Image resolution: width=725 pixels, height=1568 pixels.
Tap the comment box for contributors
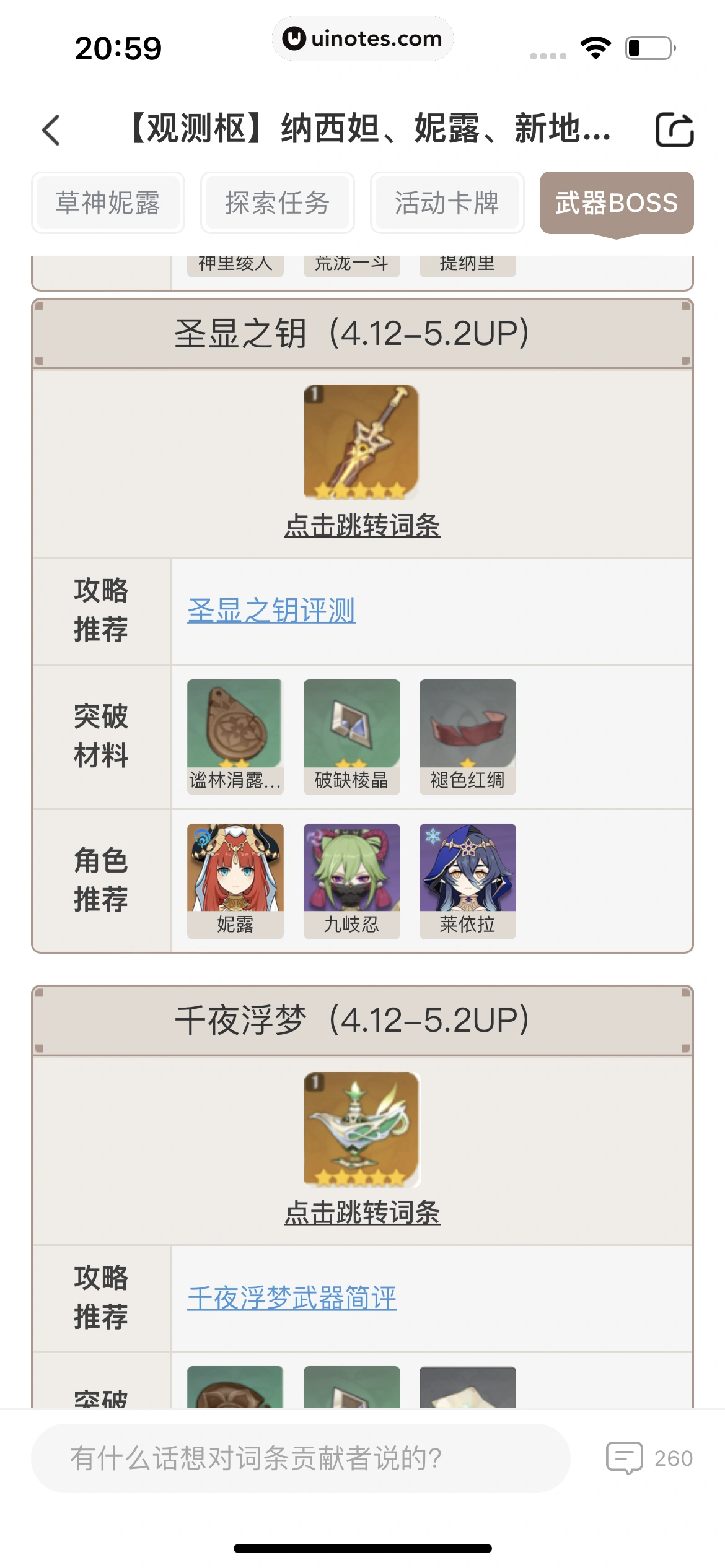(x=301, y=1458)
